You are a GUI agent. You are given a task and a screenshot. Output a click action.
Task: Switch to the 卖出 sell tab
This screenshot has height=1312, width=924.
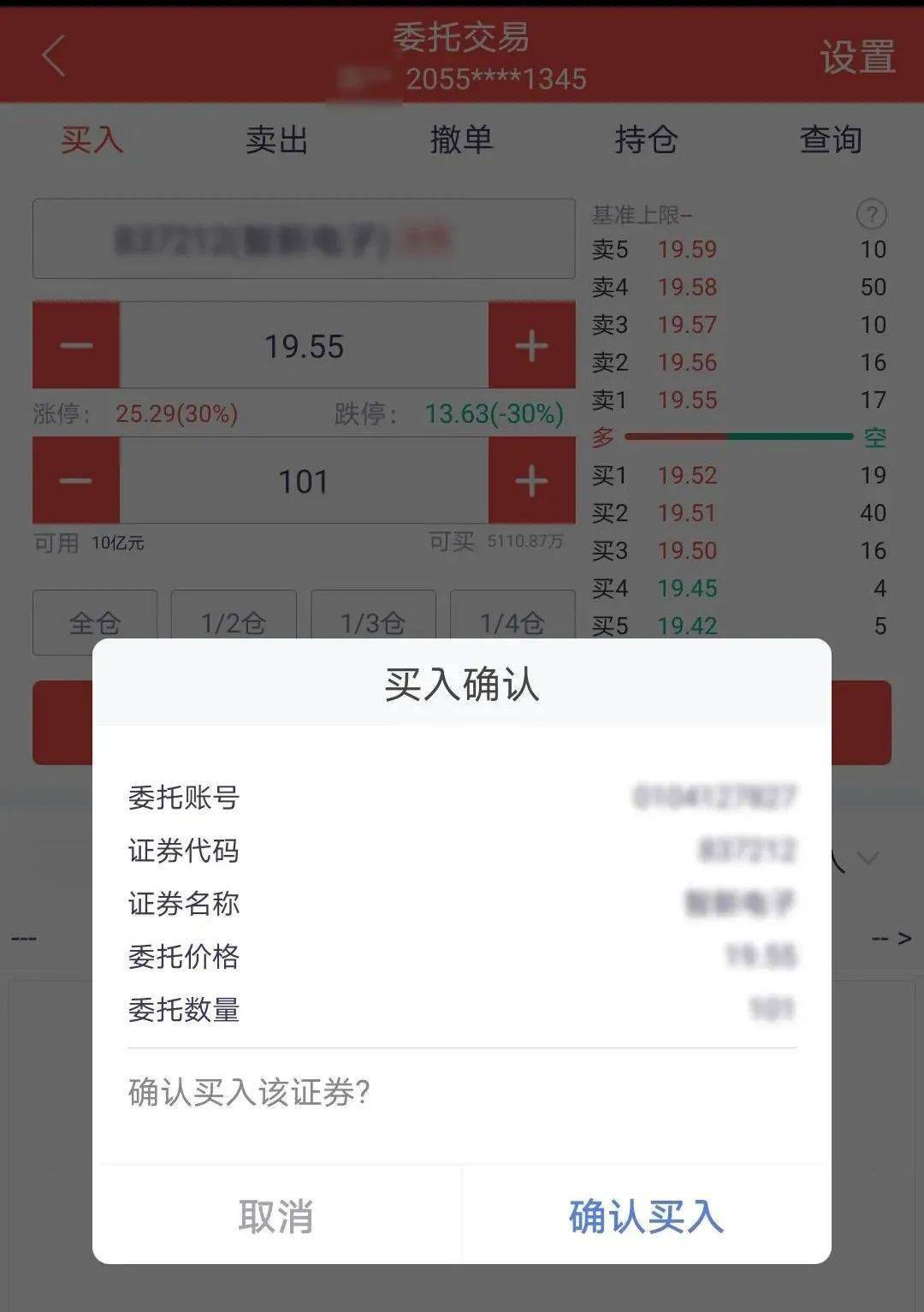[x=275, y=140]
